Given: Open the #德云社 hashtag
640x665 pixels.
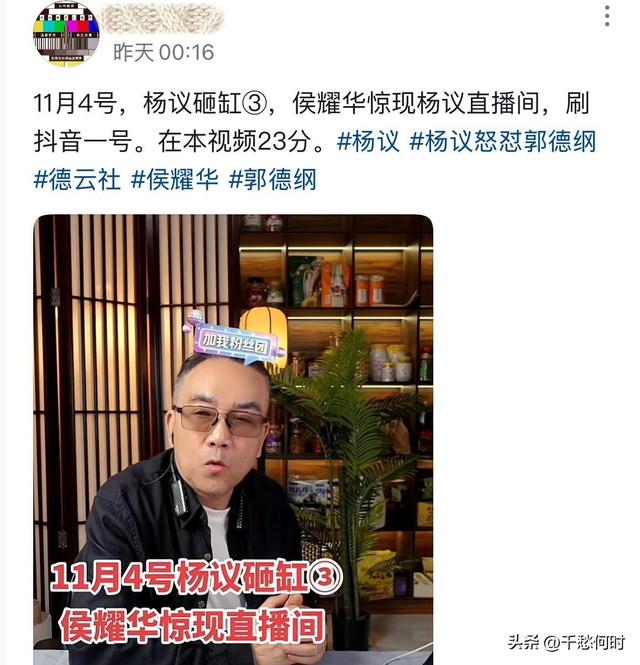Looking at the screenshot, I should 77,180.
